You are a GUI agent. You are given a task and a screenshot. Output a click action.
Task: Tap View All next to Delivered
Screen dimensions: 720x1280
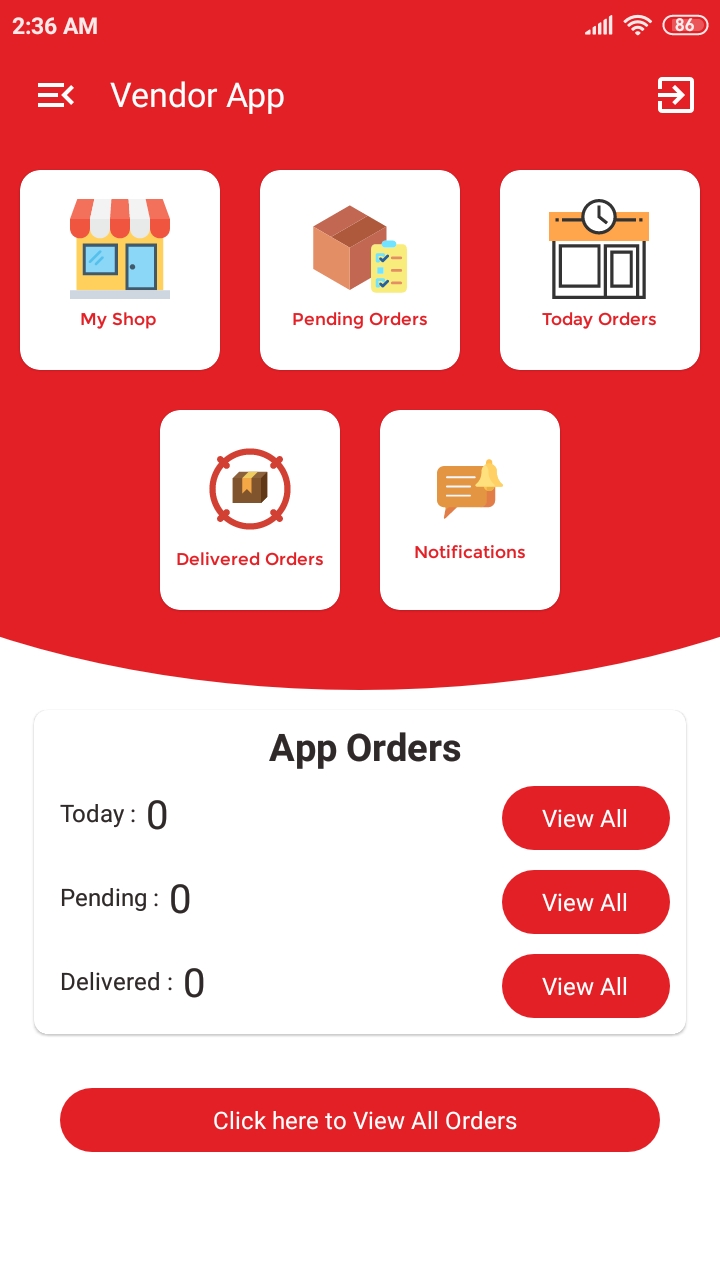(586, 986)
